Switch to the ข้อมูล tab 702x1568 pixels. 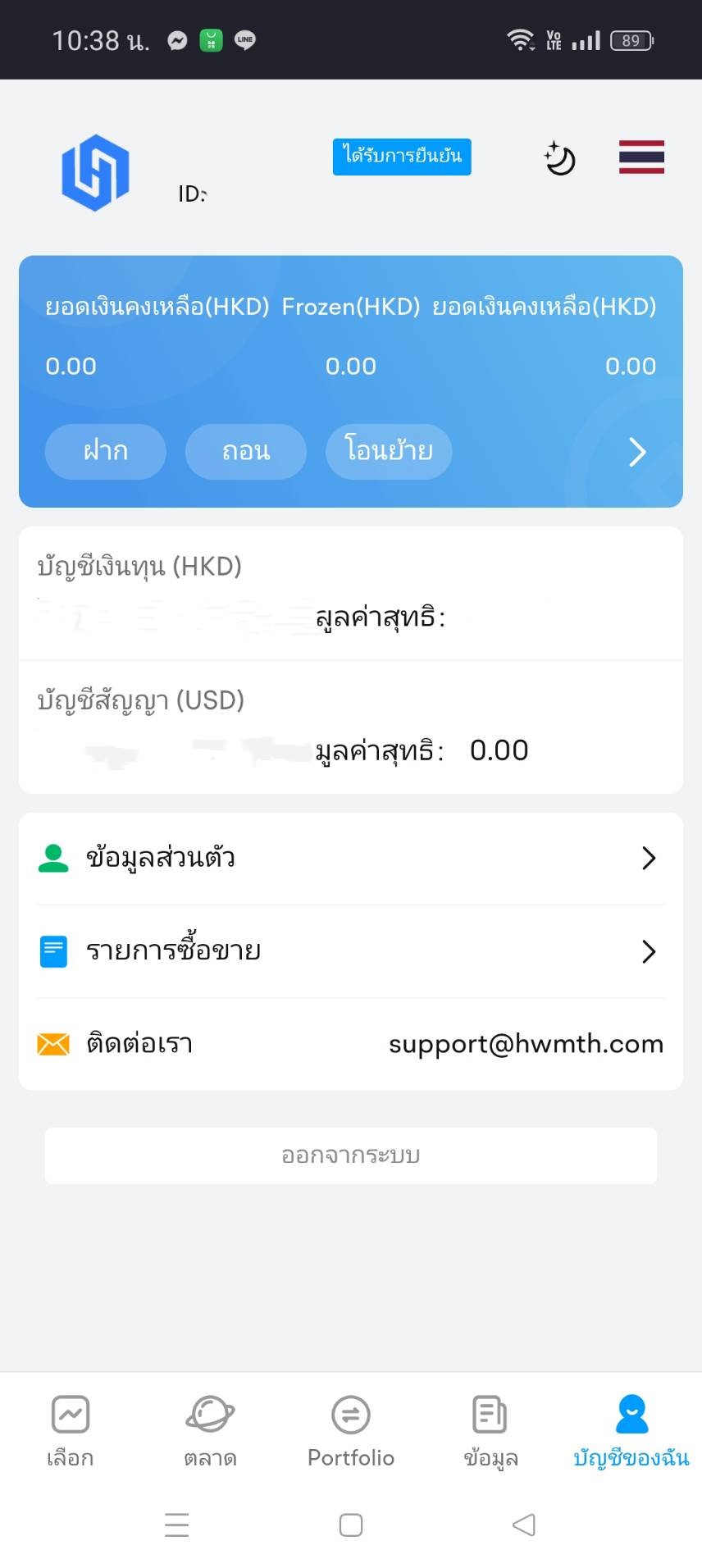[x=490, y=1431]
